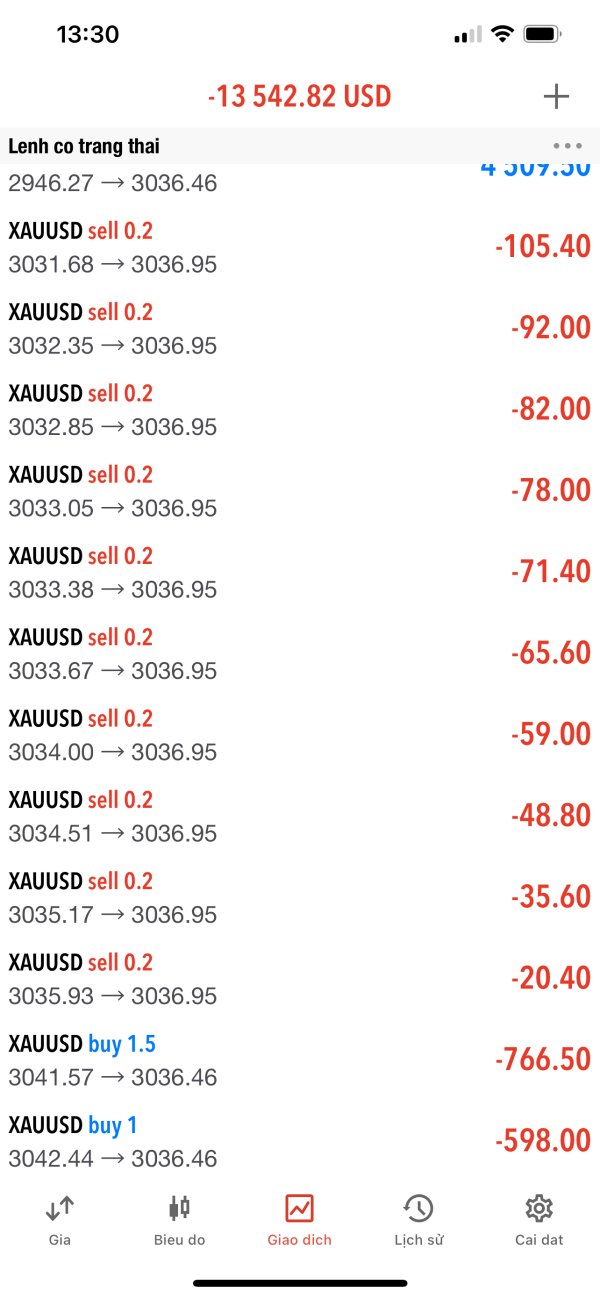
Task: Open the sell 0.2 position at 3031.68
Action: tap(300, 247)
